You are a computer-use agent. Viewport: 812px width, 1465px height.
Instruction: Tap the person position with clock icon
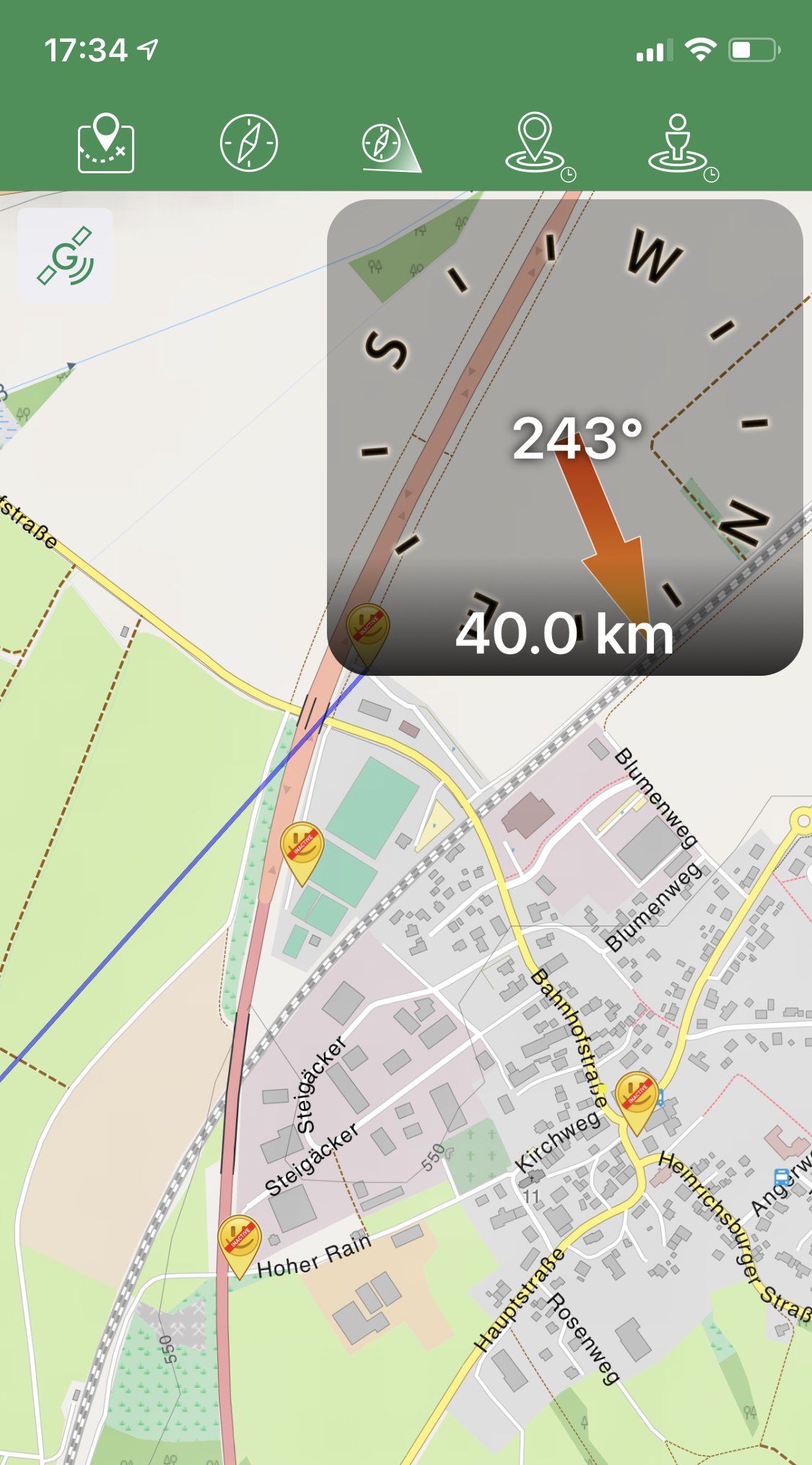[681, 146]
